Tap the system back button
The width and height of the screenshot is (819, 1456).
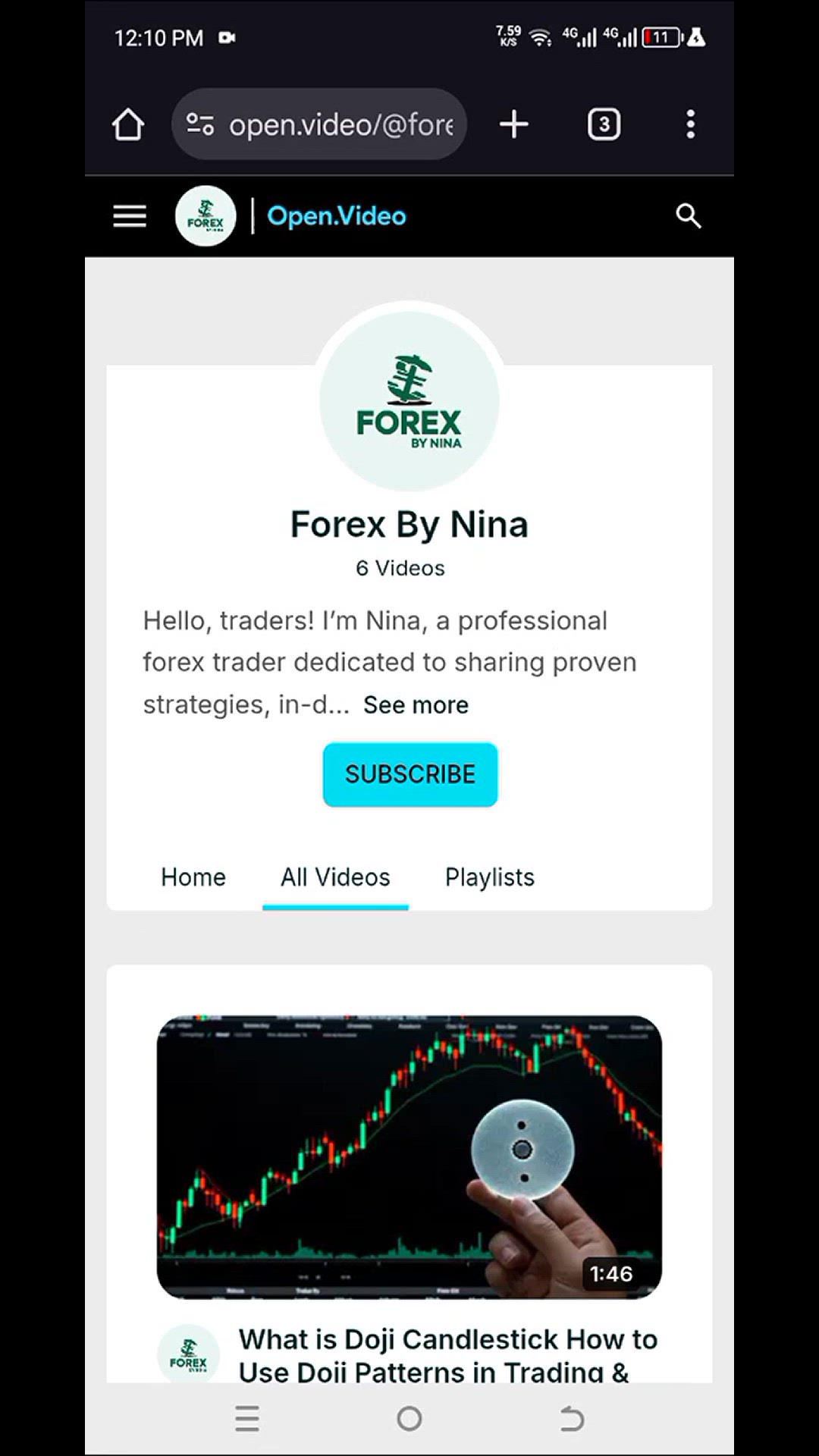tap(572, 1418)
